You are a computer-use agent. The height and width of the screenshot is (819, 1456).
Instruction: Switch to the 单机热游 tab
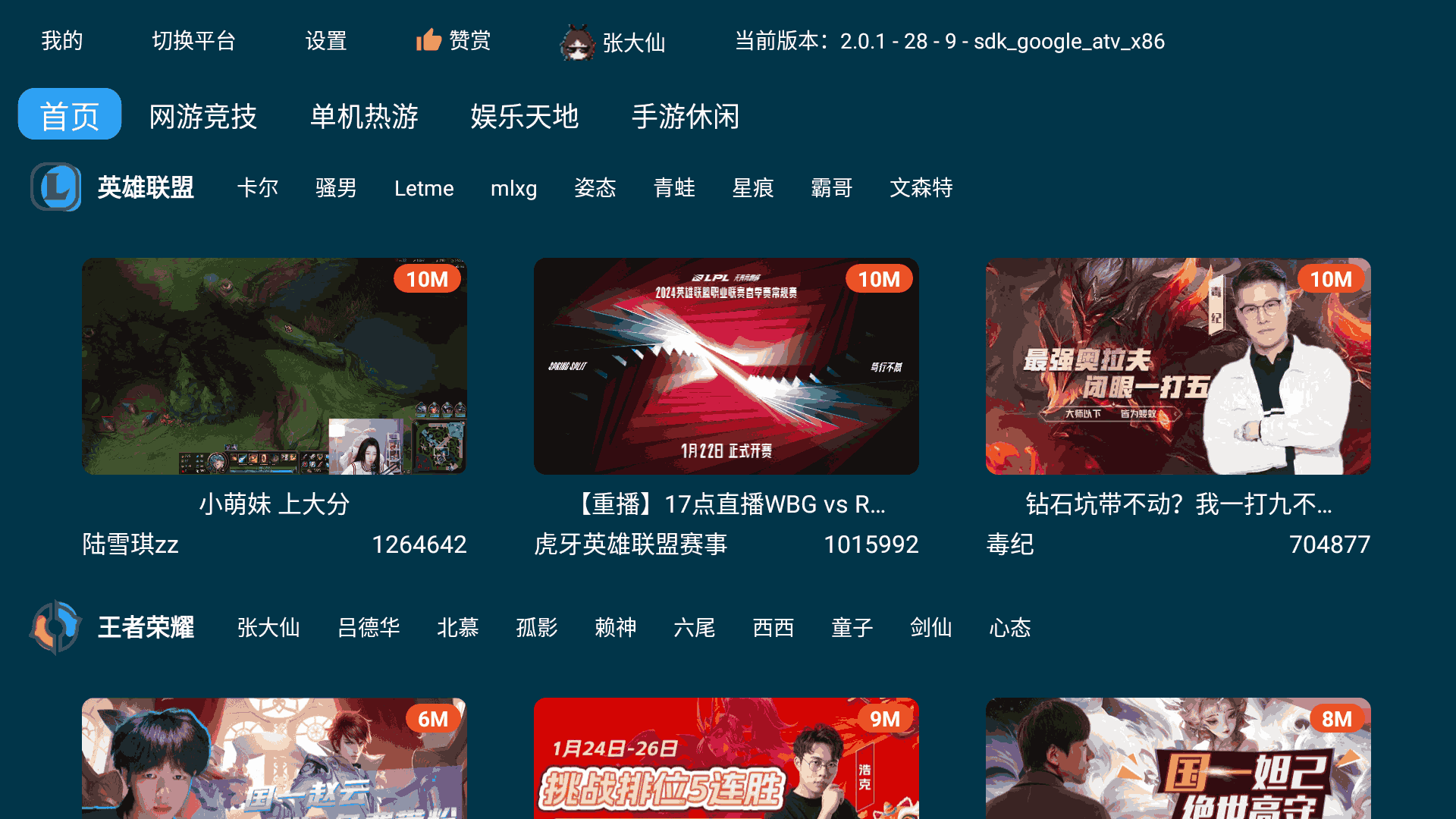pyautogui.click(x=364, y=116)
